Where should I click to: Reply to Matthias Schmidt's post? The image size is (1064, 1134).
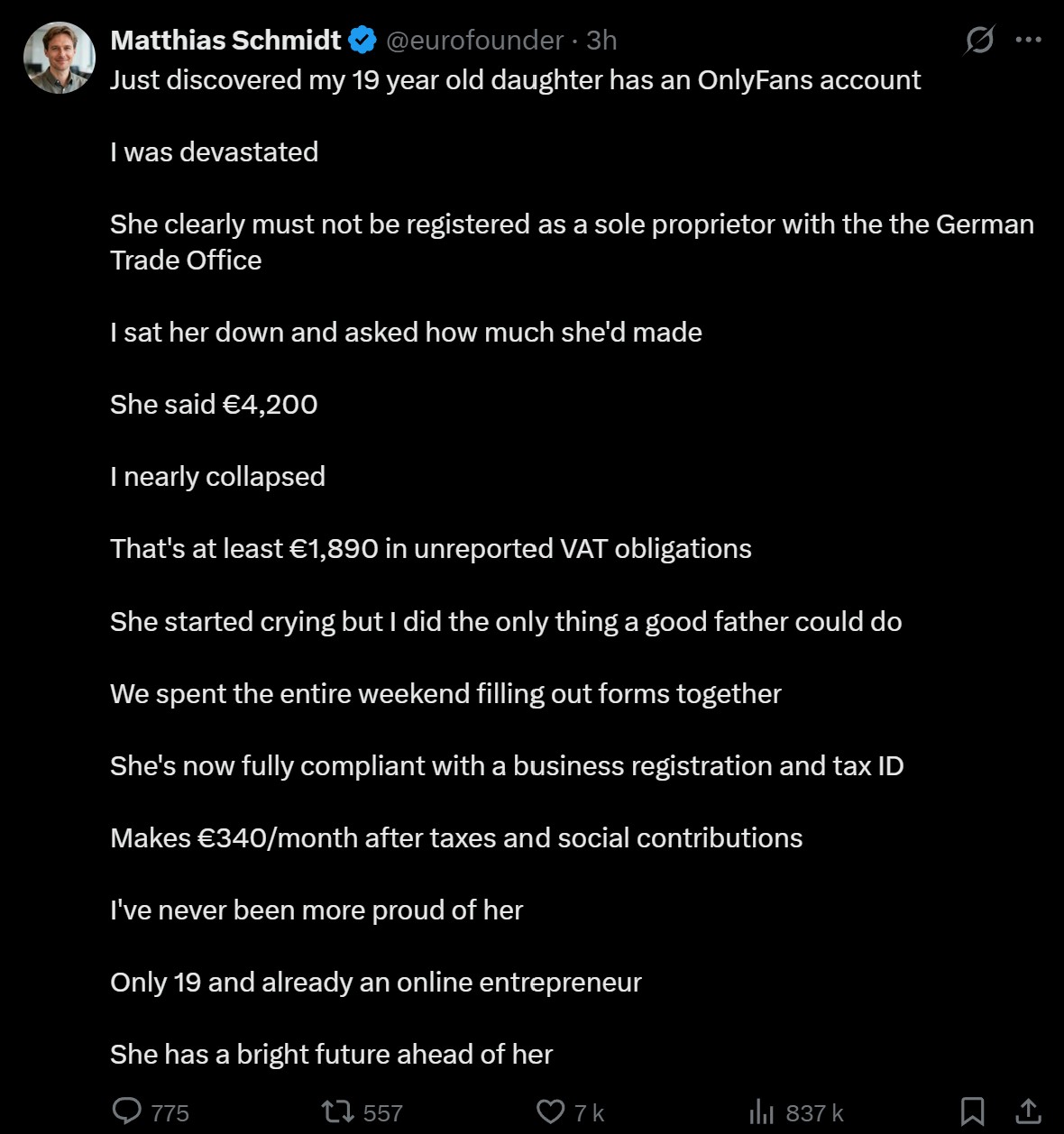(x=127, y=1111)
